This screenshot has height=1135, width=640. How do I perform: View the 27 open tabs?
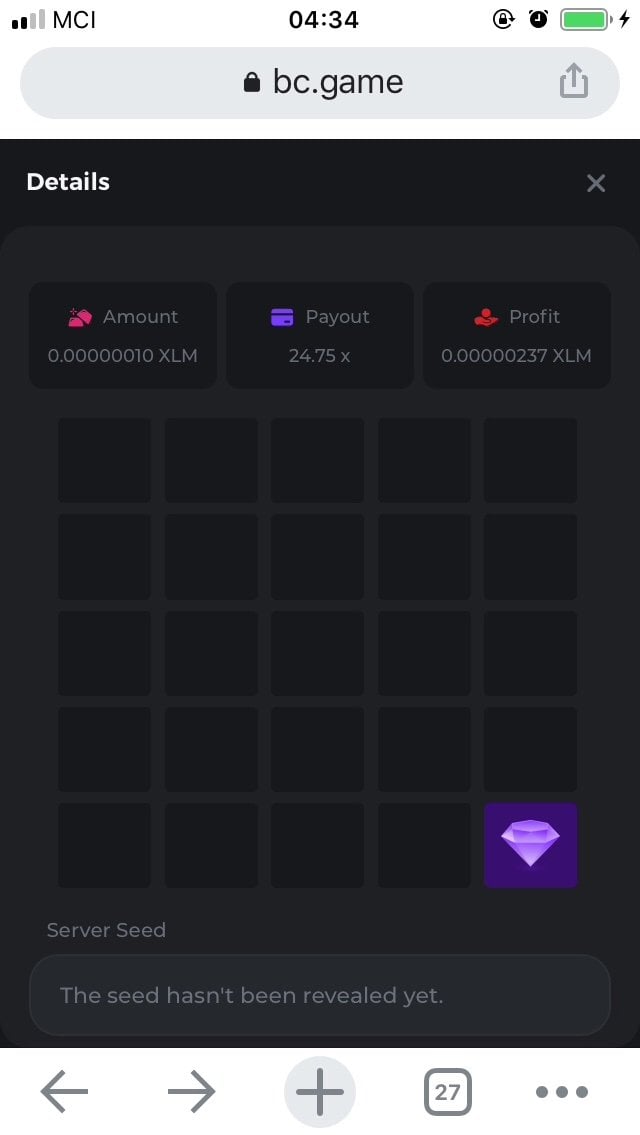pyautogui.click(x=447, y=1092)
